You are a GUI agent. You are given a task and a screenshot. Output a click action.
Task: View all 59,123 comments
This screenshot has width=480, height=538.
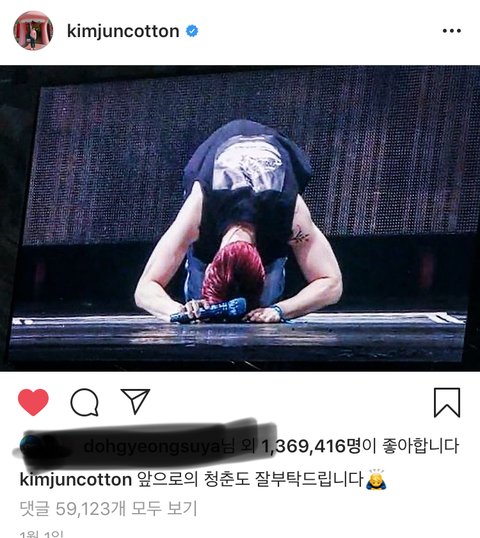108,508
